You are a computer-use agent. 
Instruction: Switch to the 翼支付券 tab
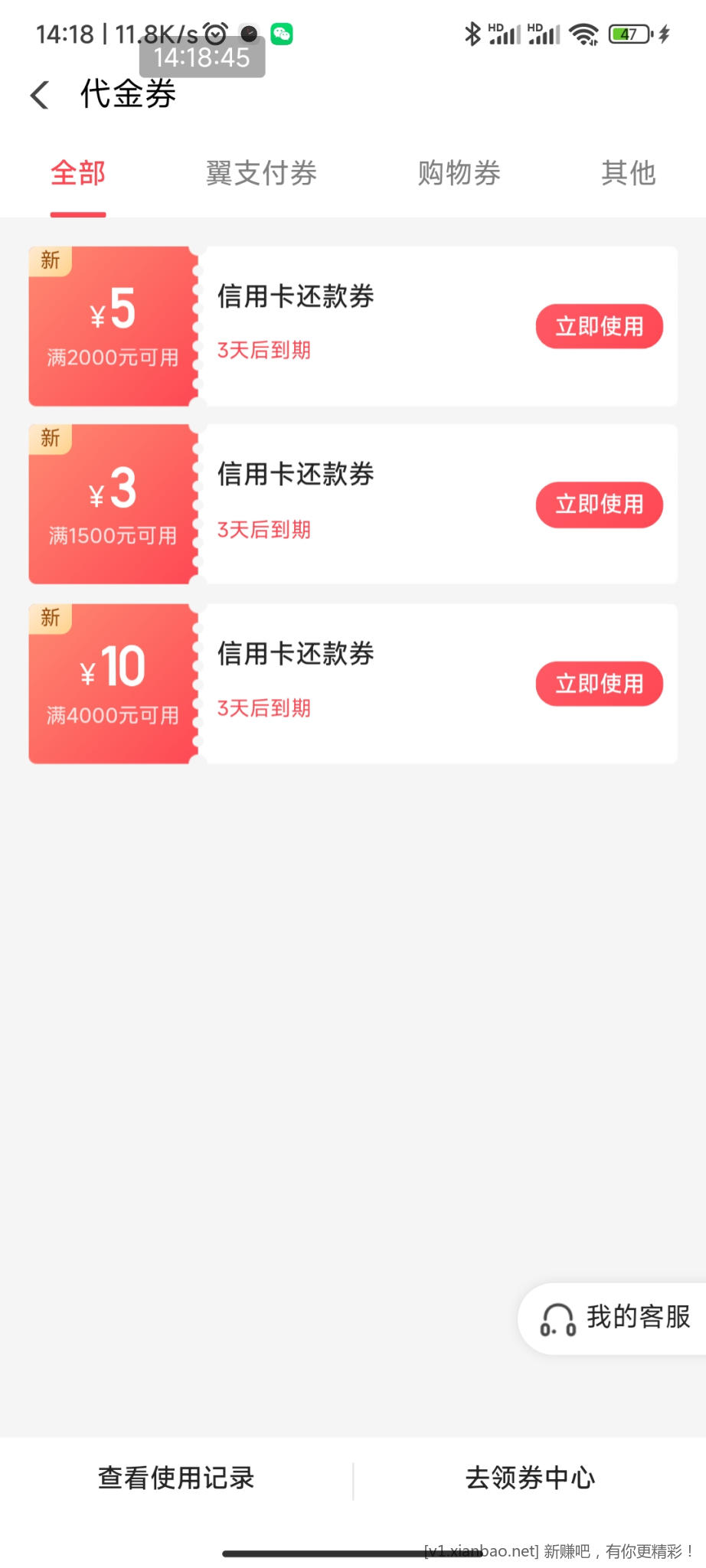point(261,174)
